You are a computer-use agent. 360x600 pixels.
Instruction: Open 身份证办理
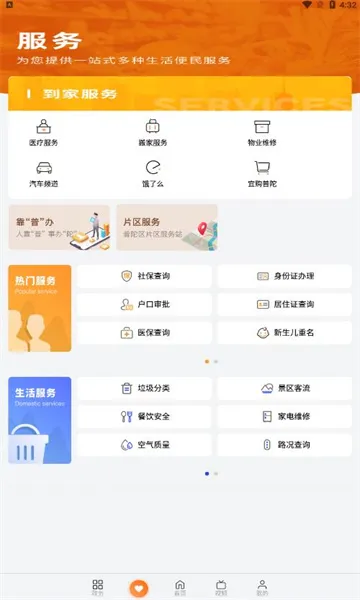pyautogui.click(x=285, y=276)
